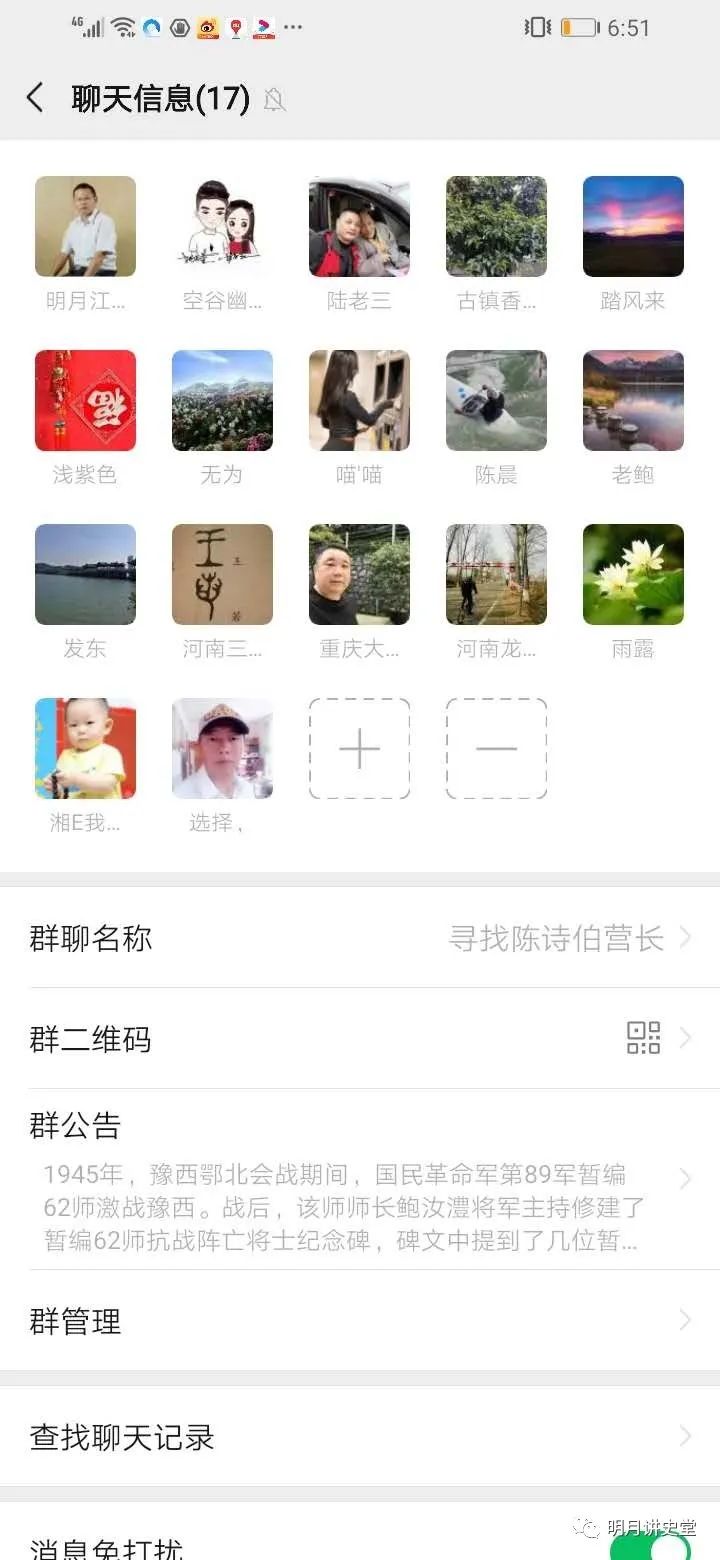The height and width of the screenshot is (1560, 720).
Task: Remove a member with minus button
Action: coord(496,749)
